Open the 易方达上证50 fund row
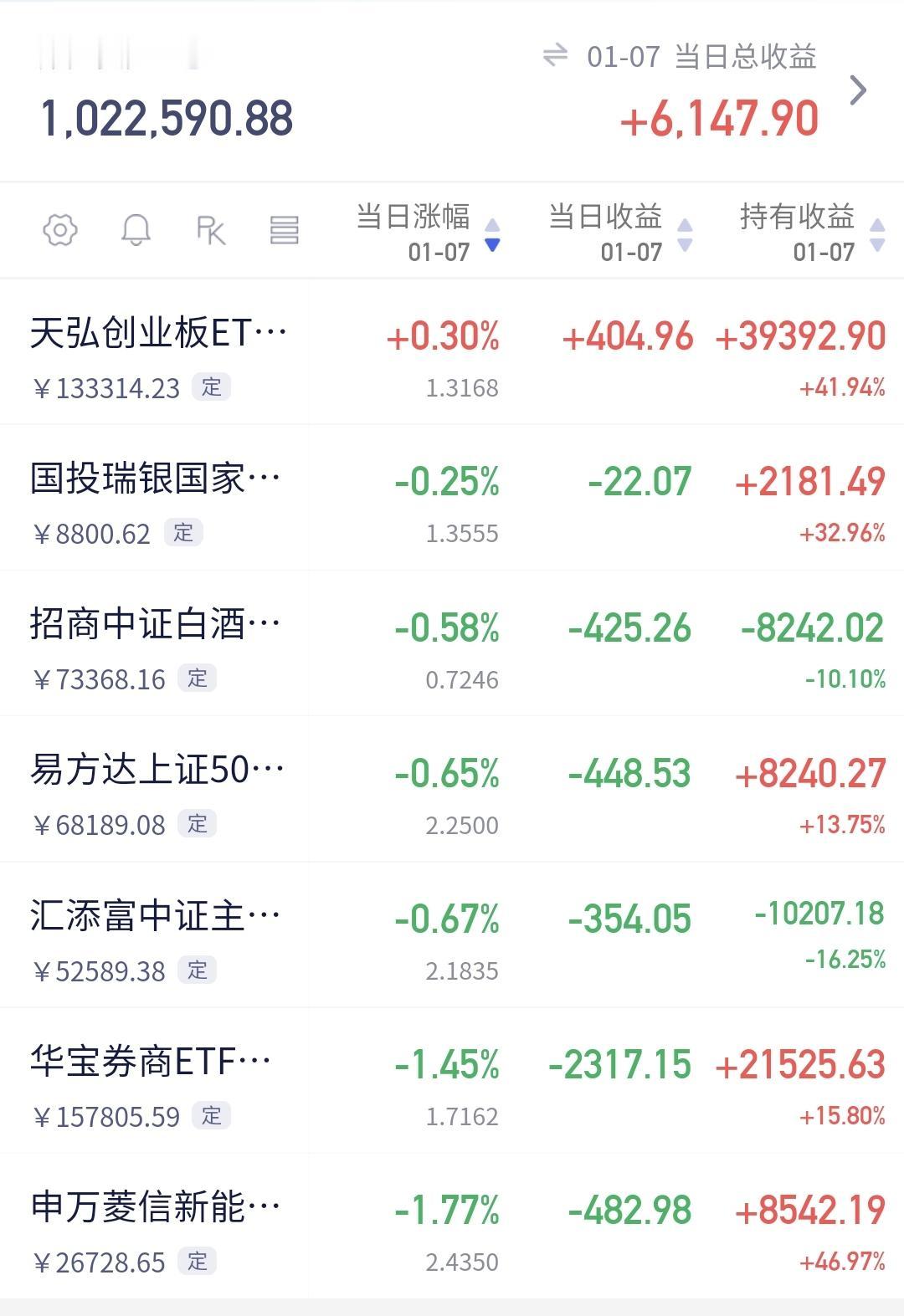 tap(452, 789)
